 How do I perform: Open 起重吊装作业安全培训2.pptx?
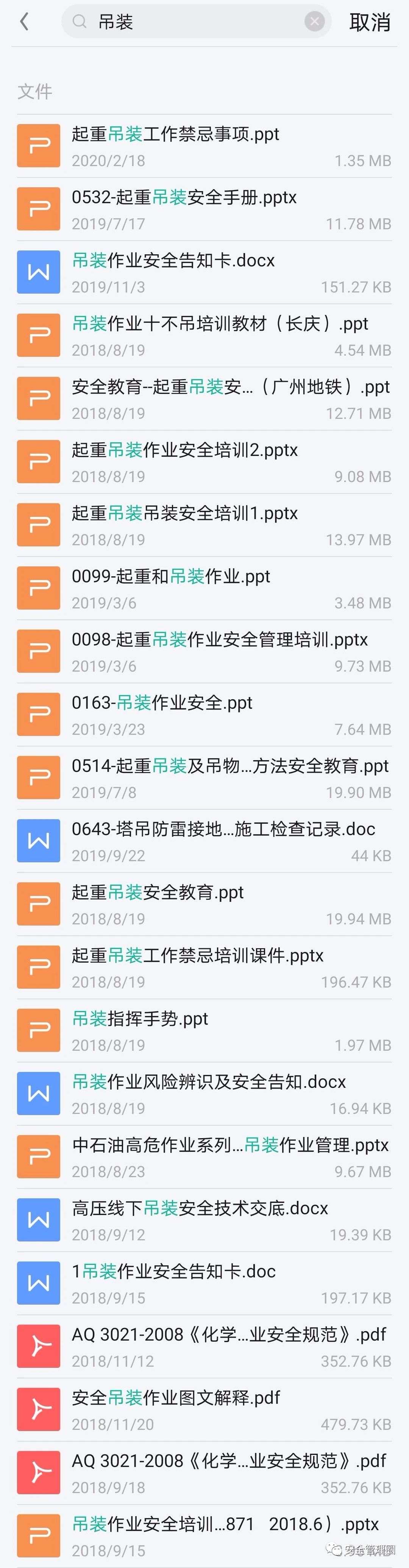coord(204,462)
